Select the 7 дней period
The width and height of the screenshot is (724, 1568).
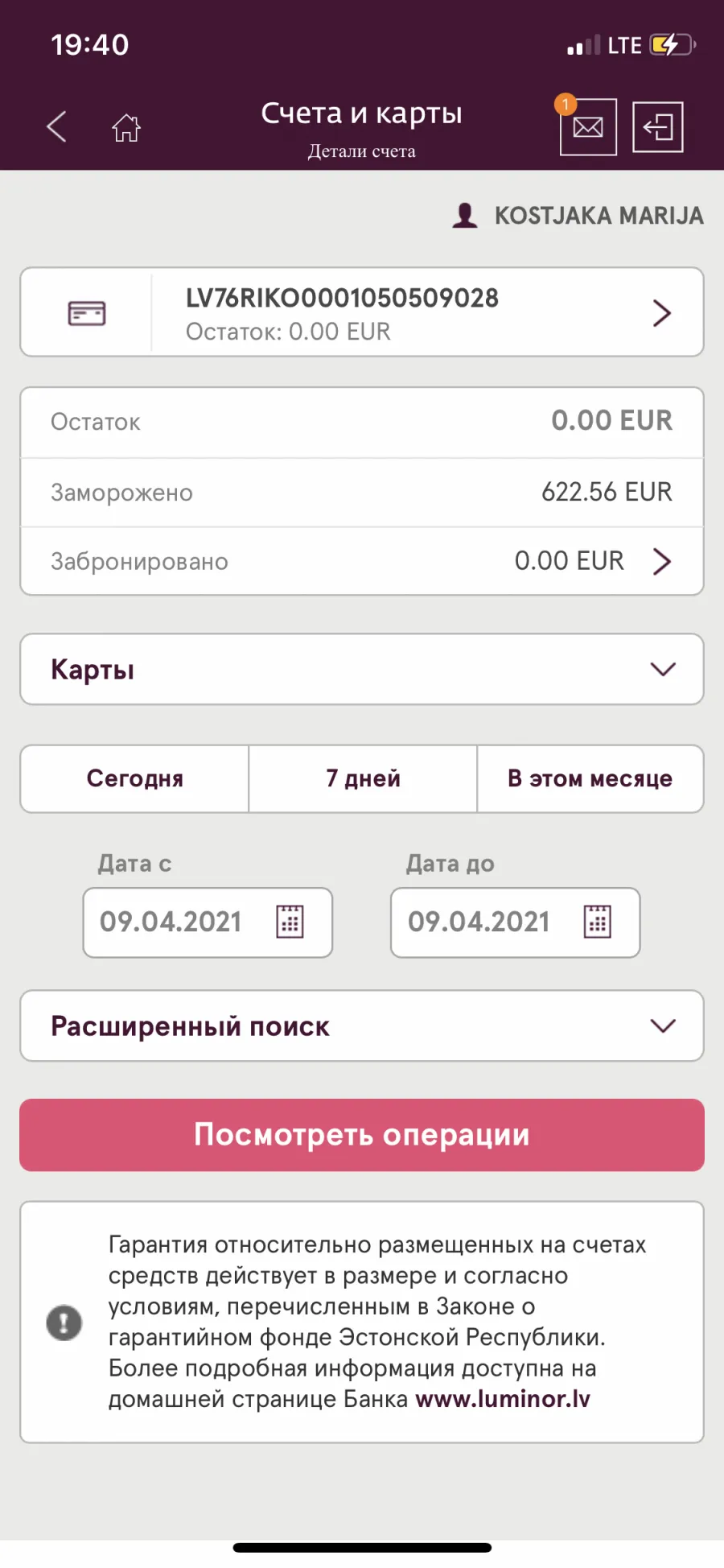tap(363, 778)
